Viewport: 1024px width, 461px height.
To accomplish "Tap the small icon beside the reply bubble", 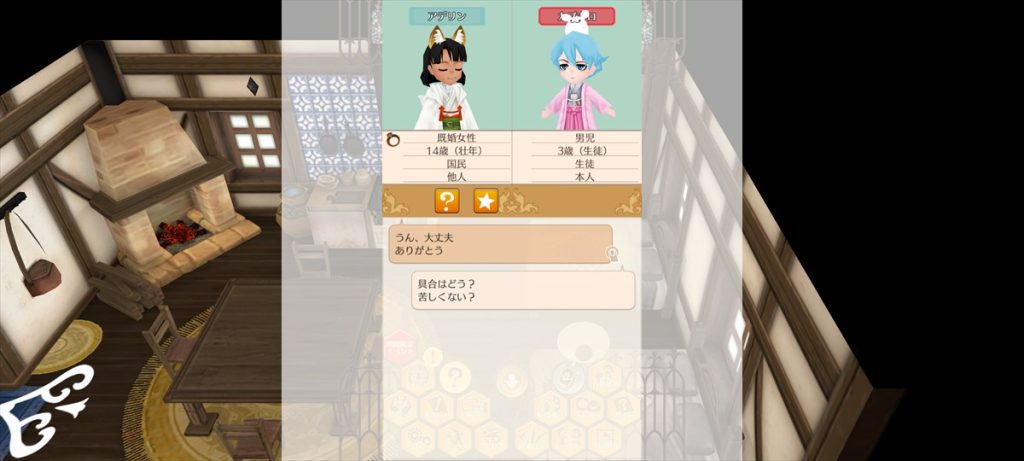I will (x=612, y=254).
